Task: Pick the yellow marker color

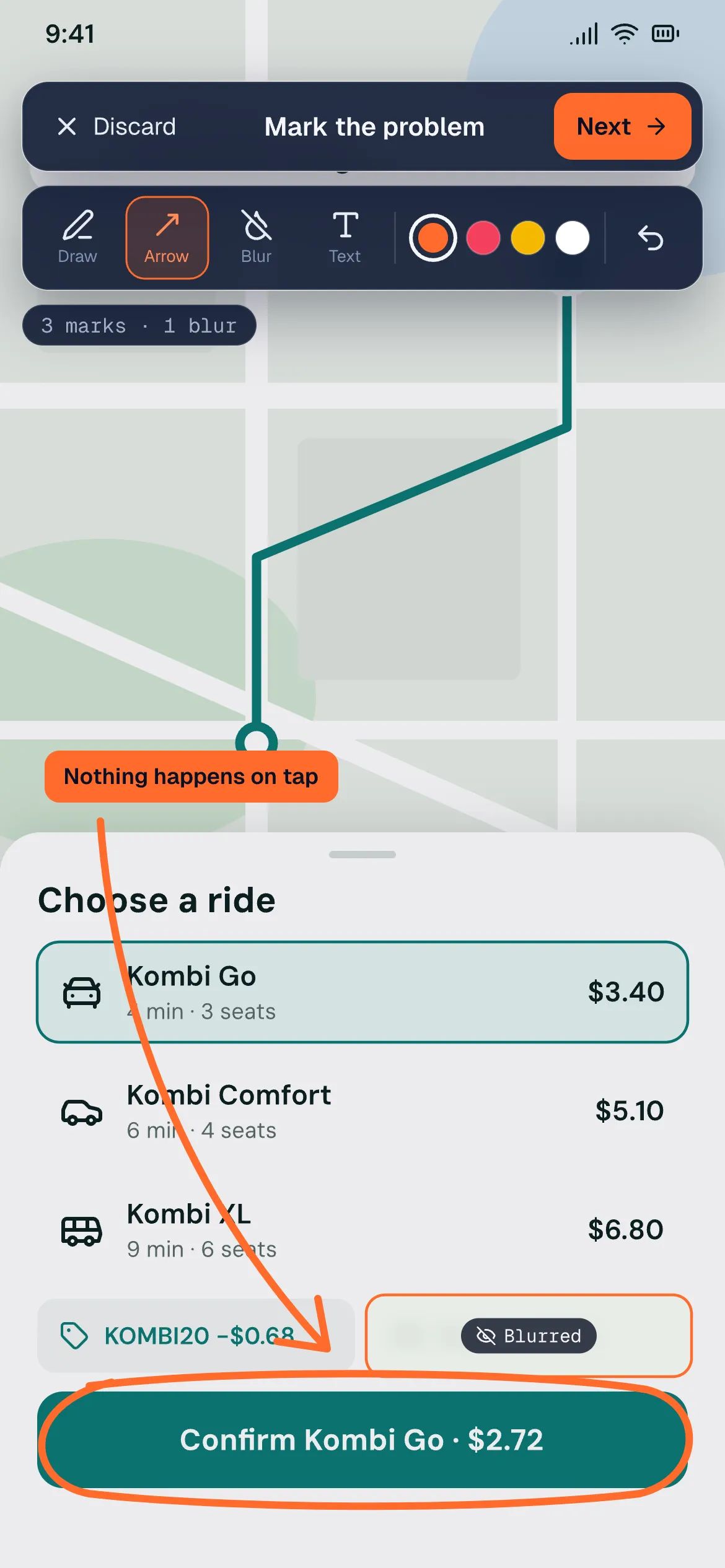Action: tap(528, 238)
